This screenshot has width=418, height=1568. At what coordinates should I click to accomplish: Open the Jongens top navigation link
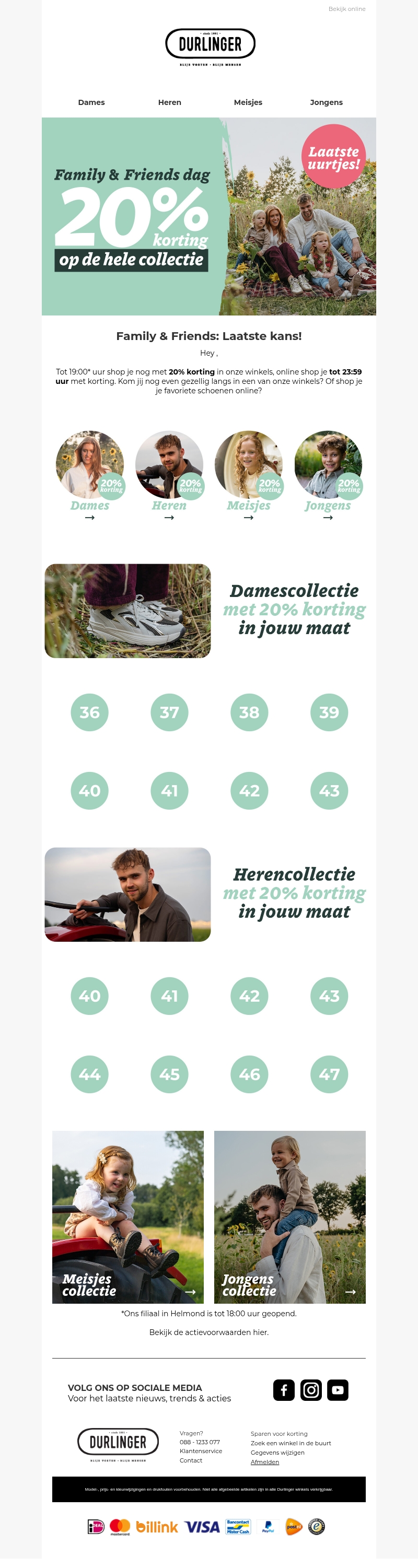pyautogui.click(x=326, y=102)
